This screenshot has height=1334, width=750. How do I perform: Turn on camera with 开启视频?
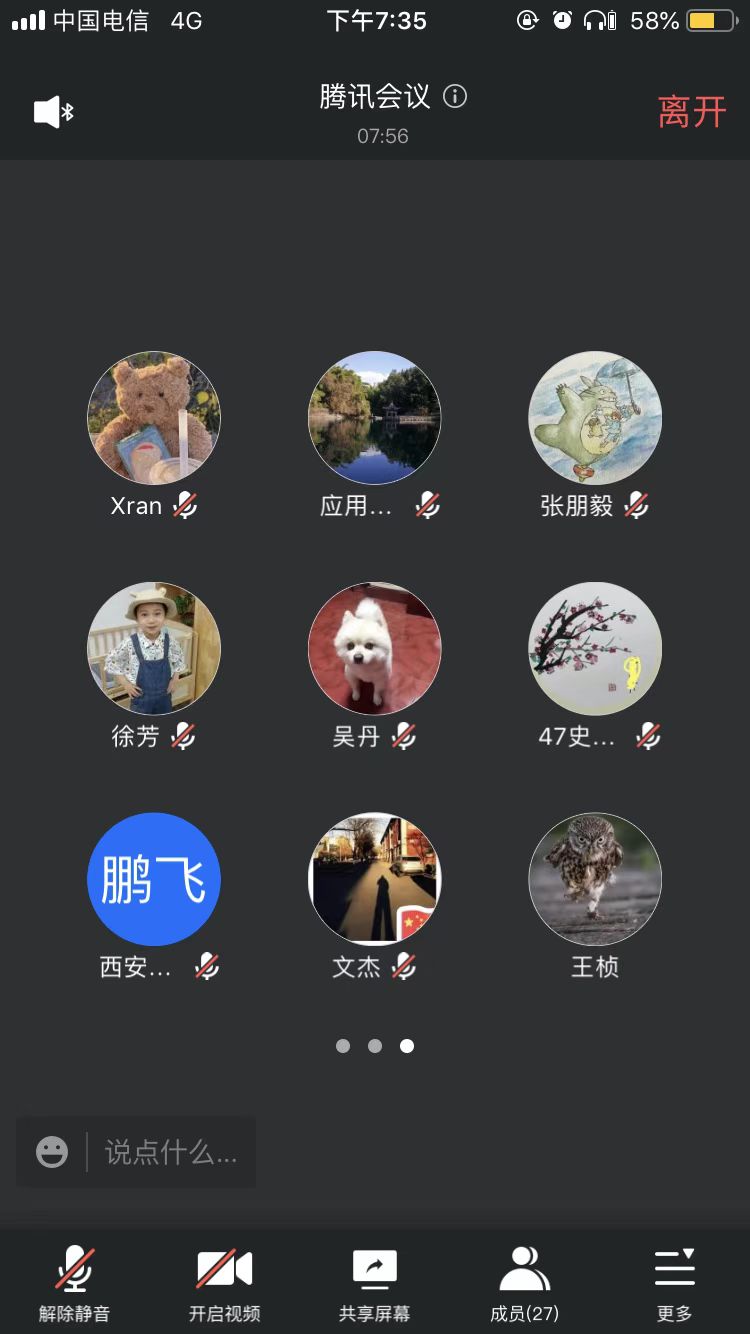[224, 1284]
